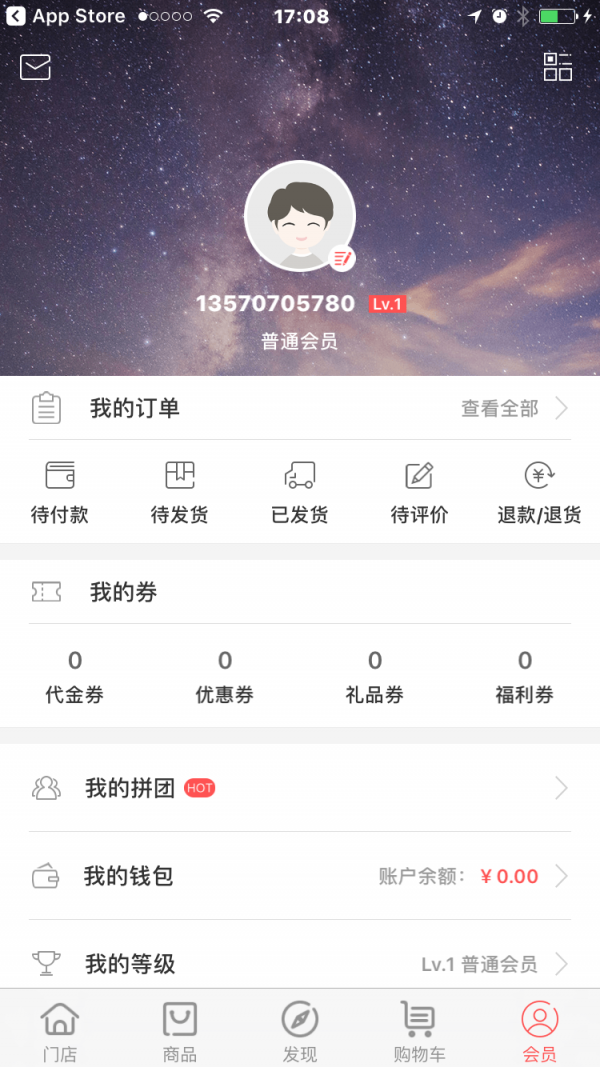Open 我的钱包 wallet row
The height and width of the screenshot is (1067, 600).
pos(300,876)
